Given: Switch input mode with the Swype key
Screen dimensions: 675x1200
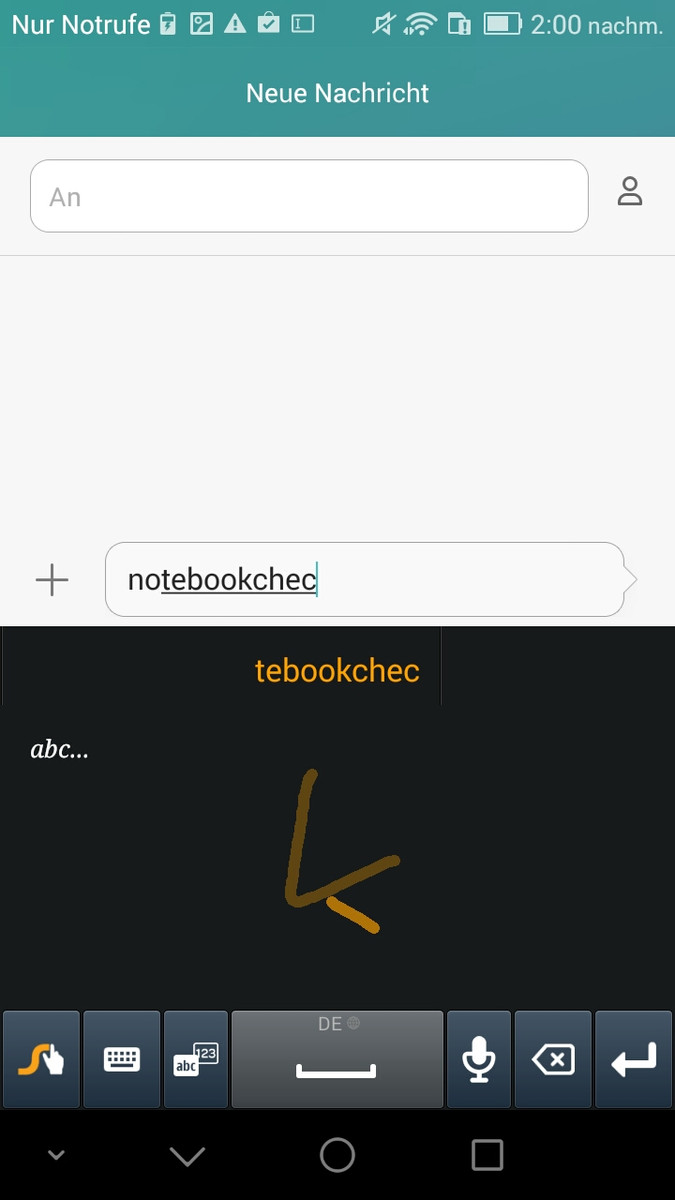Looking at the screenshot, I should [41, 1059].
